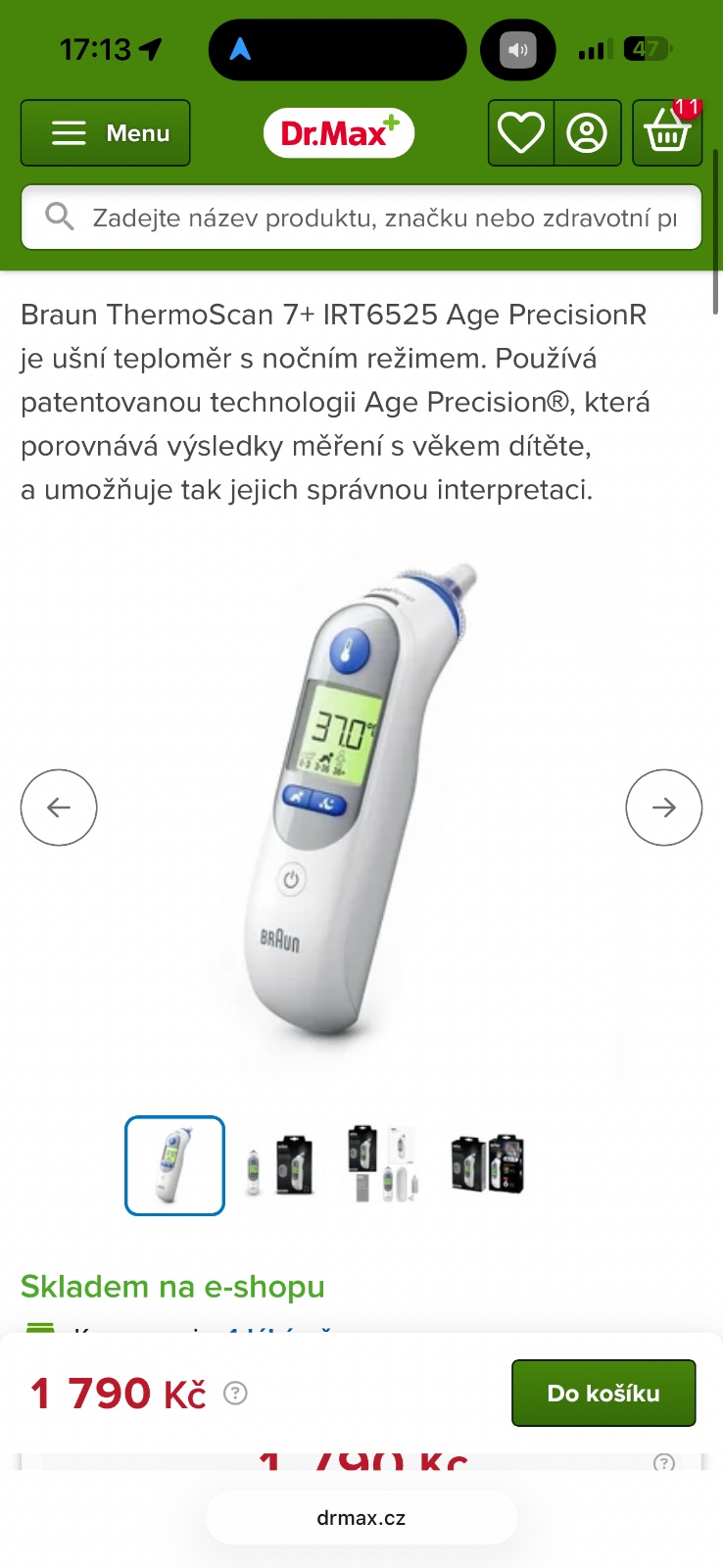Open the favorites heart icon

(x=520, y=133)
